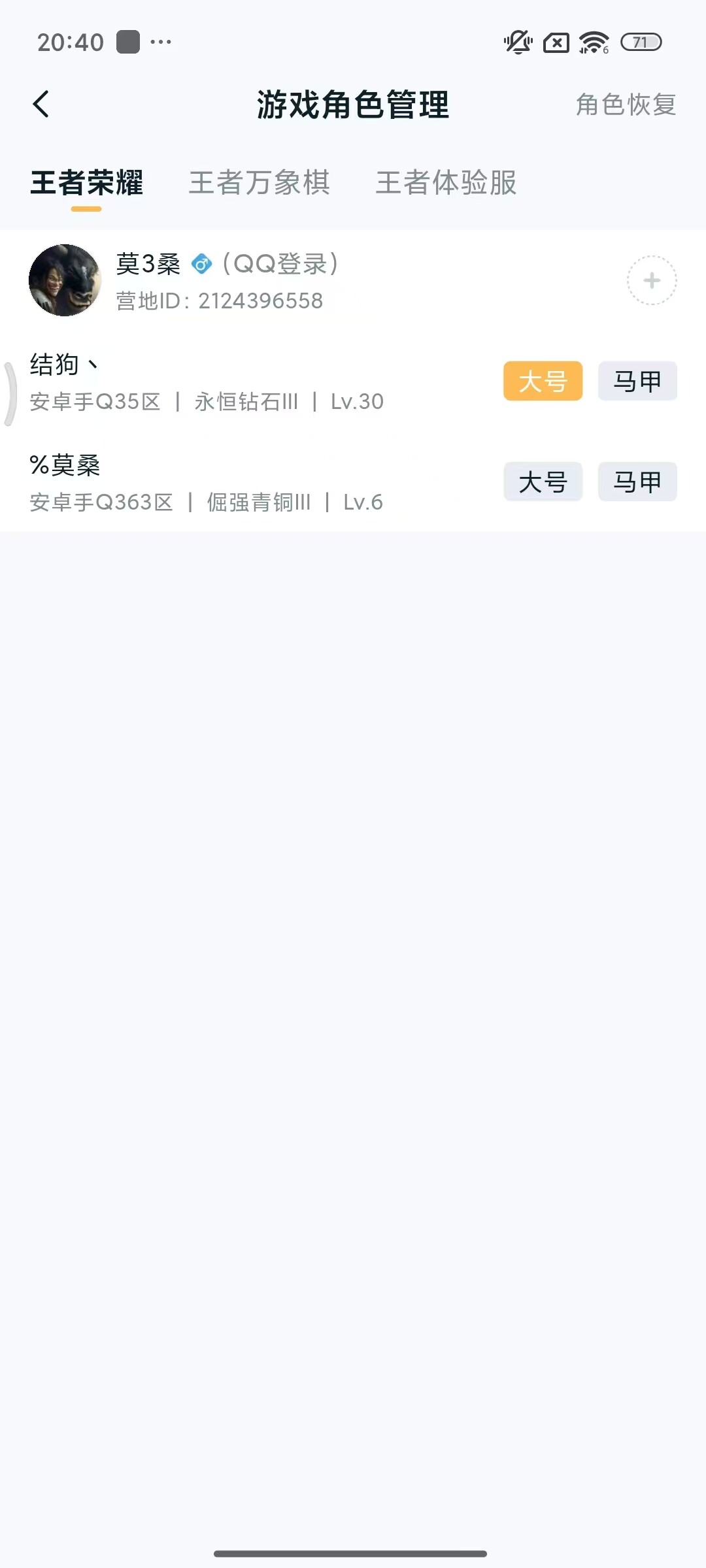Open the 王者体验服 tab
Viewport: 706px width, 1568px height.
coord(446,184)
